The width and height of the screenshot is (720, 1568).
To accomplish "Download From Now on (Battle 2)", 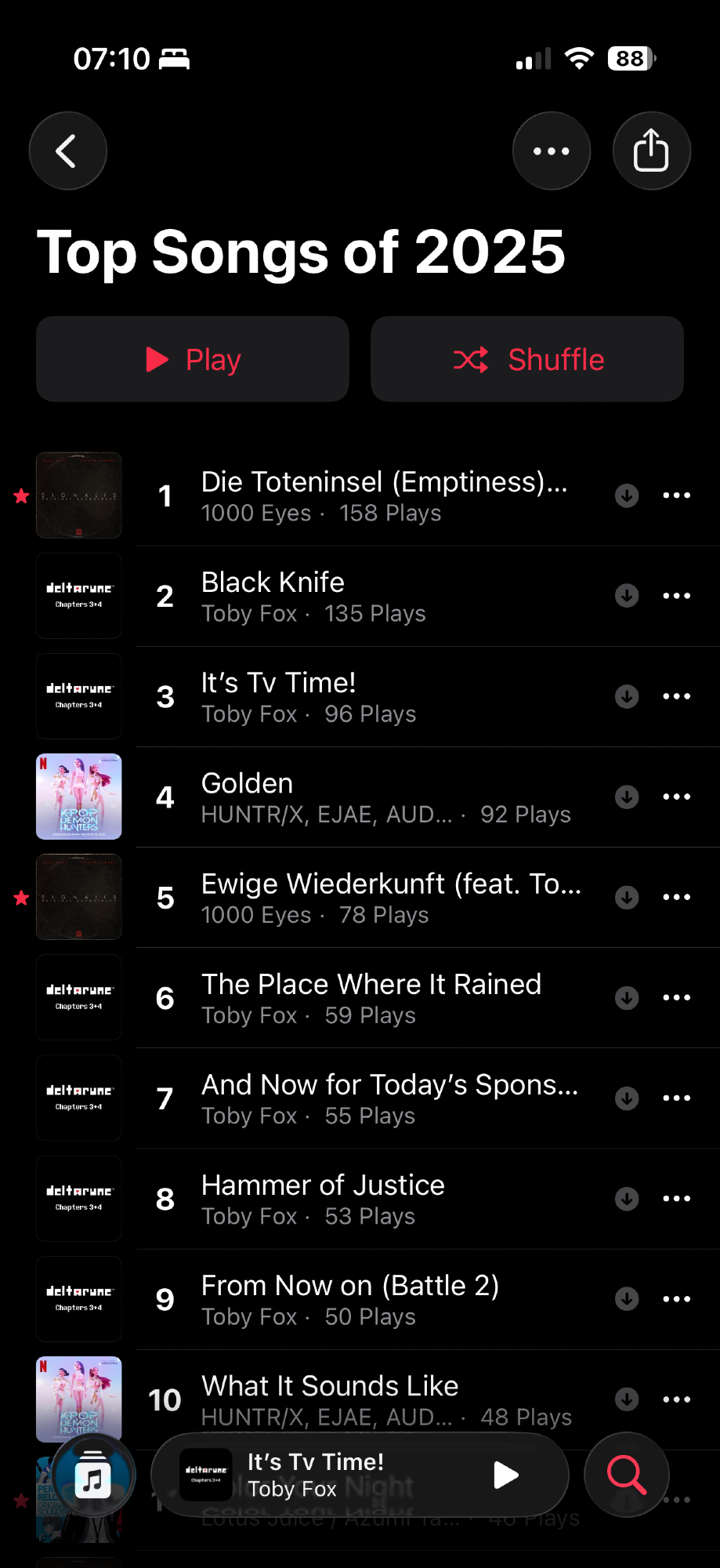I will click(627, 1299).
